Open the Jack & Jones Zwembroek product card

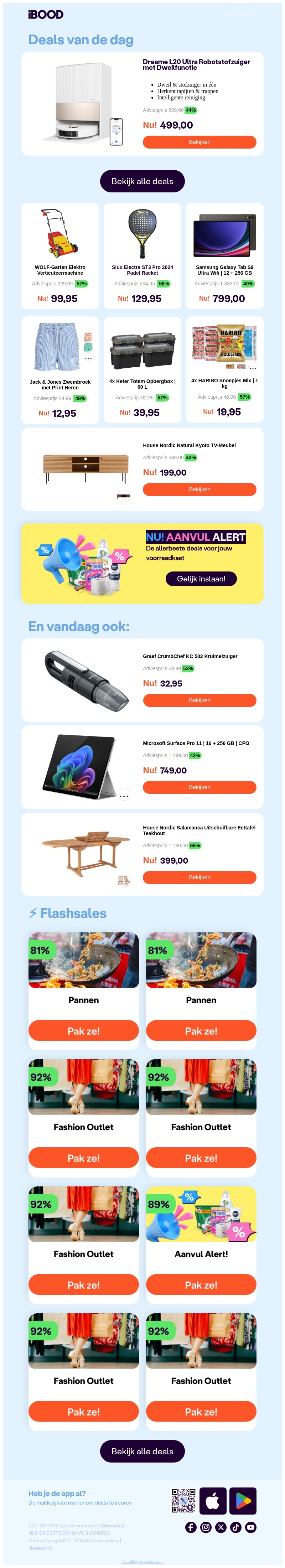(x=60, y=369)
